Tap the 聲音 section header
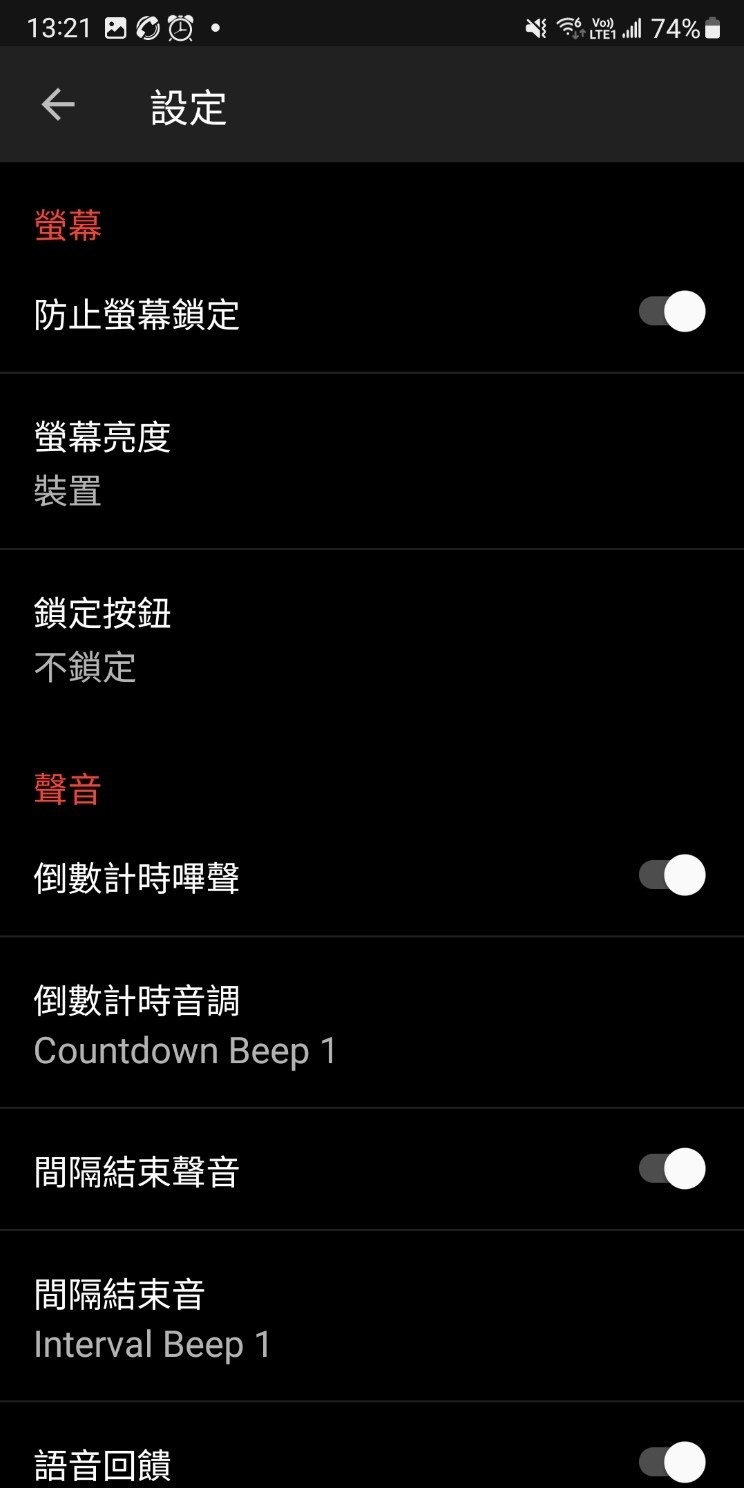744x1488 pixels. (66, 788)
